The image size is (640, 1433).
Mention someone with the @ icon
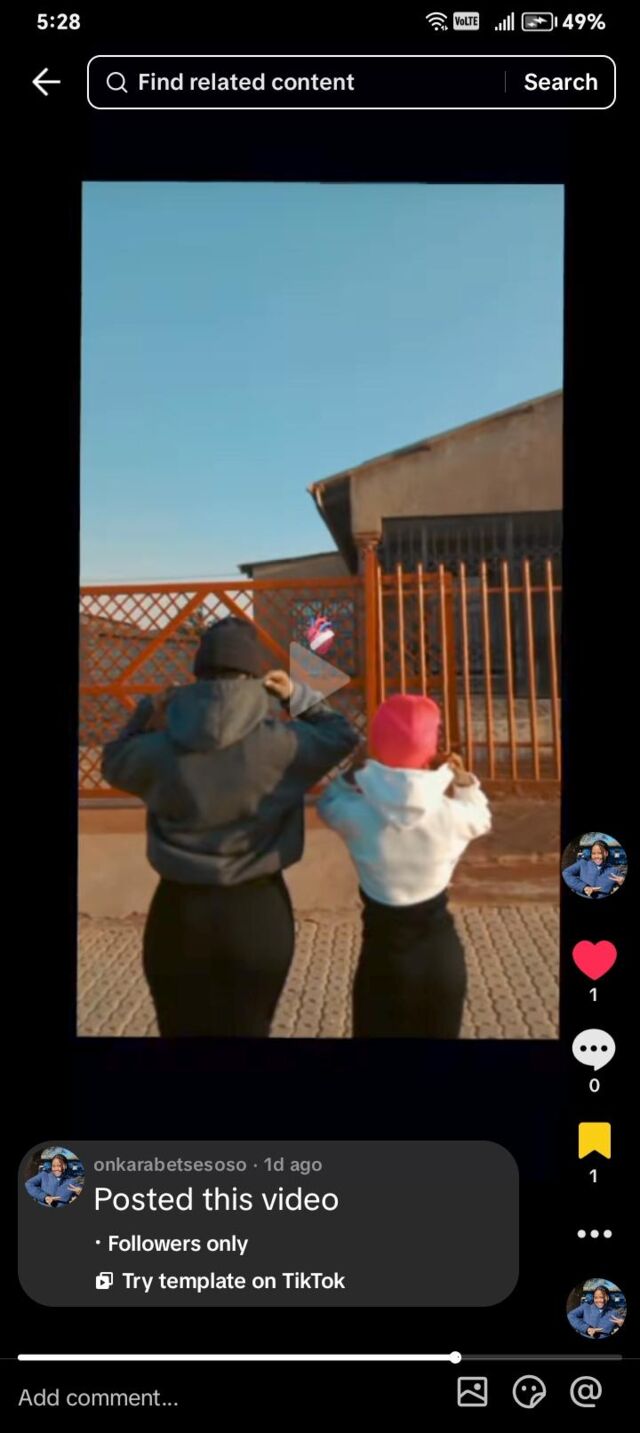[x=586, y=1392]
